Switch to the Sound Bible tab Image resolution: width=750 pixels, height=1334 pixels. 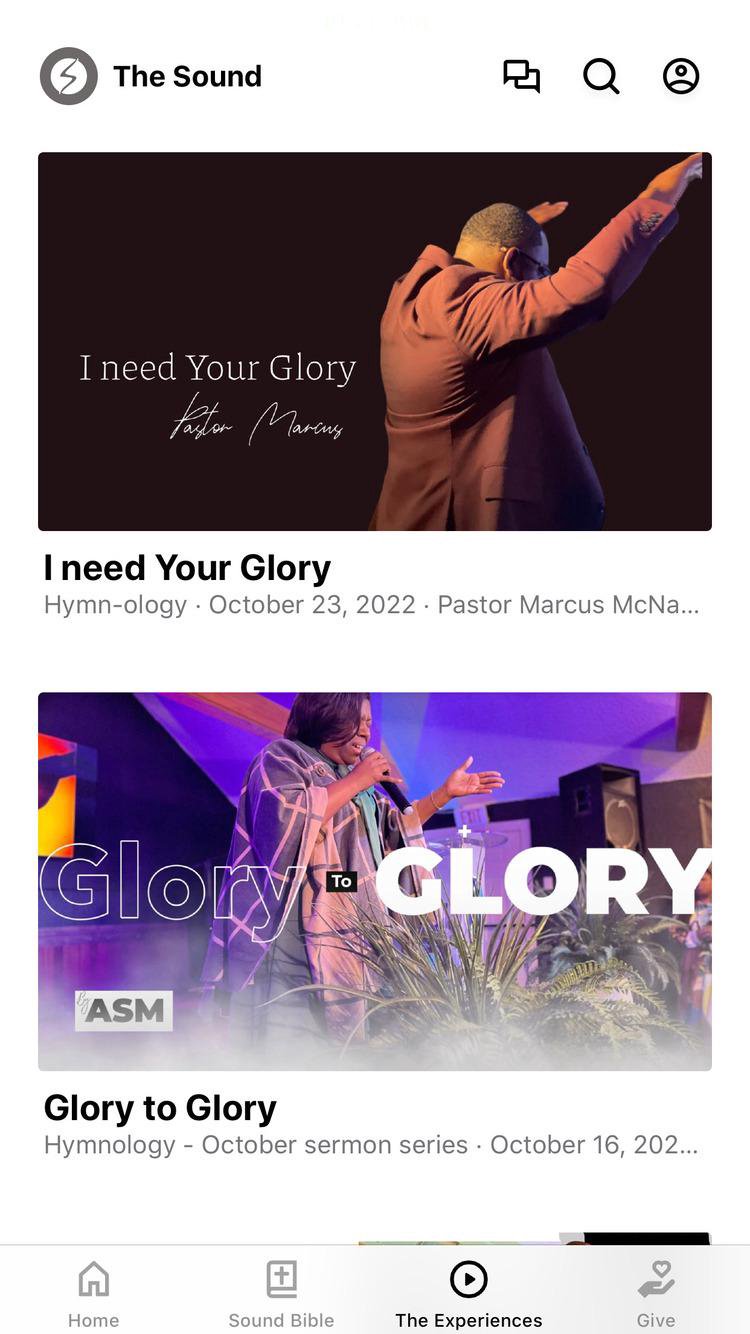pyautogui.click(x=281, y=1293)
